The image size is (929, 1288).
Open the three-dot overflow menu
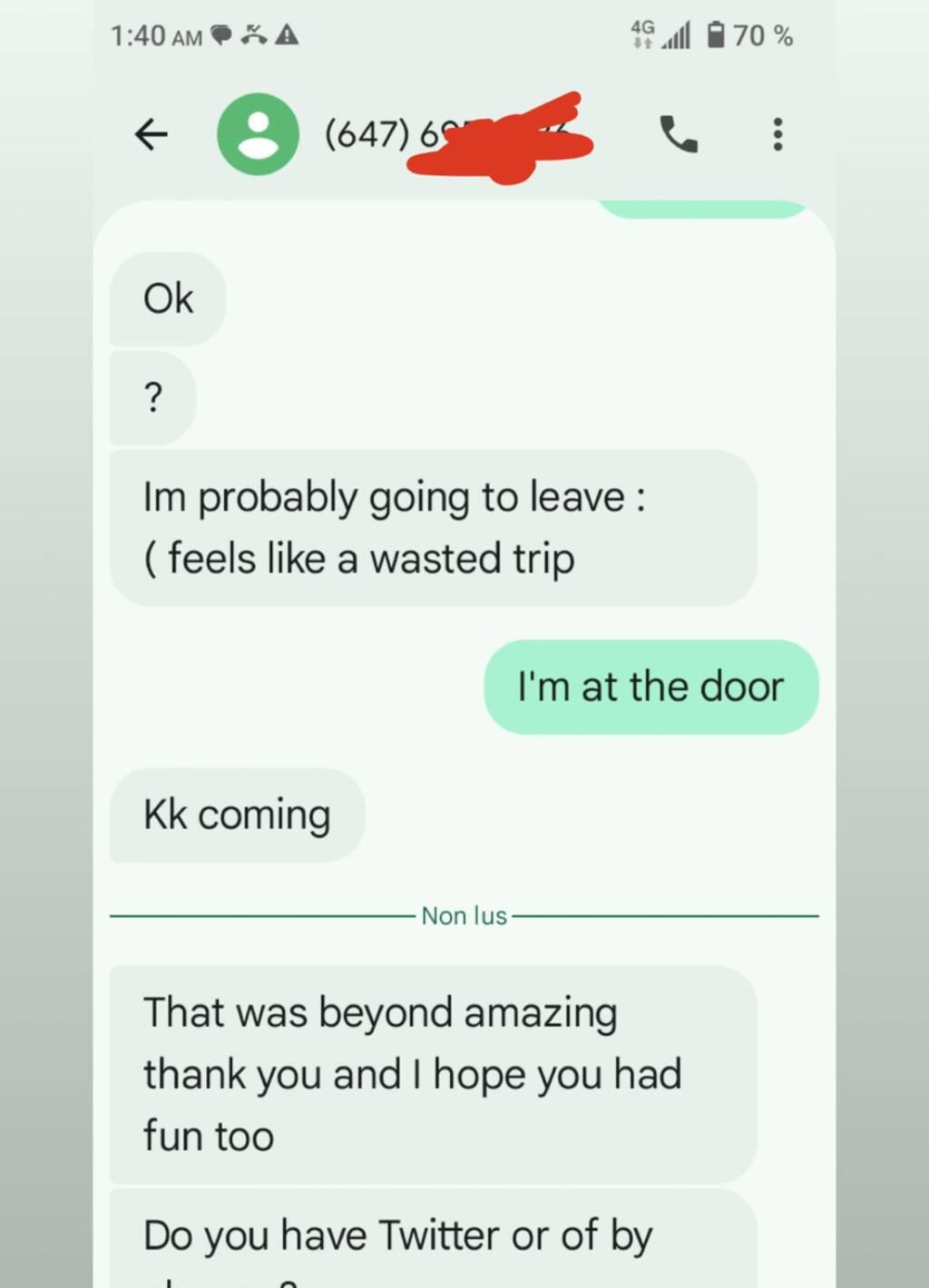pyautogui.click(x=777, y=134)
